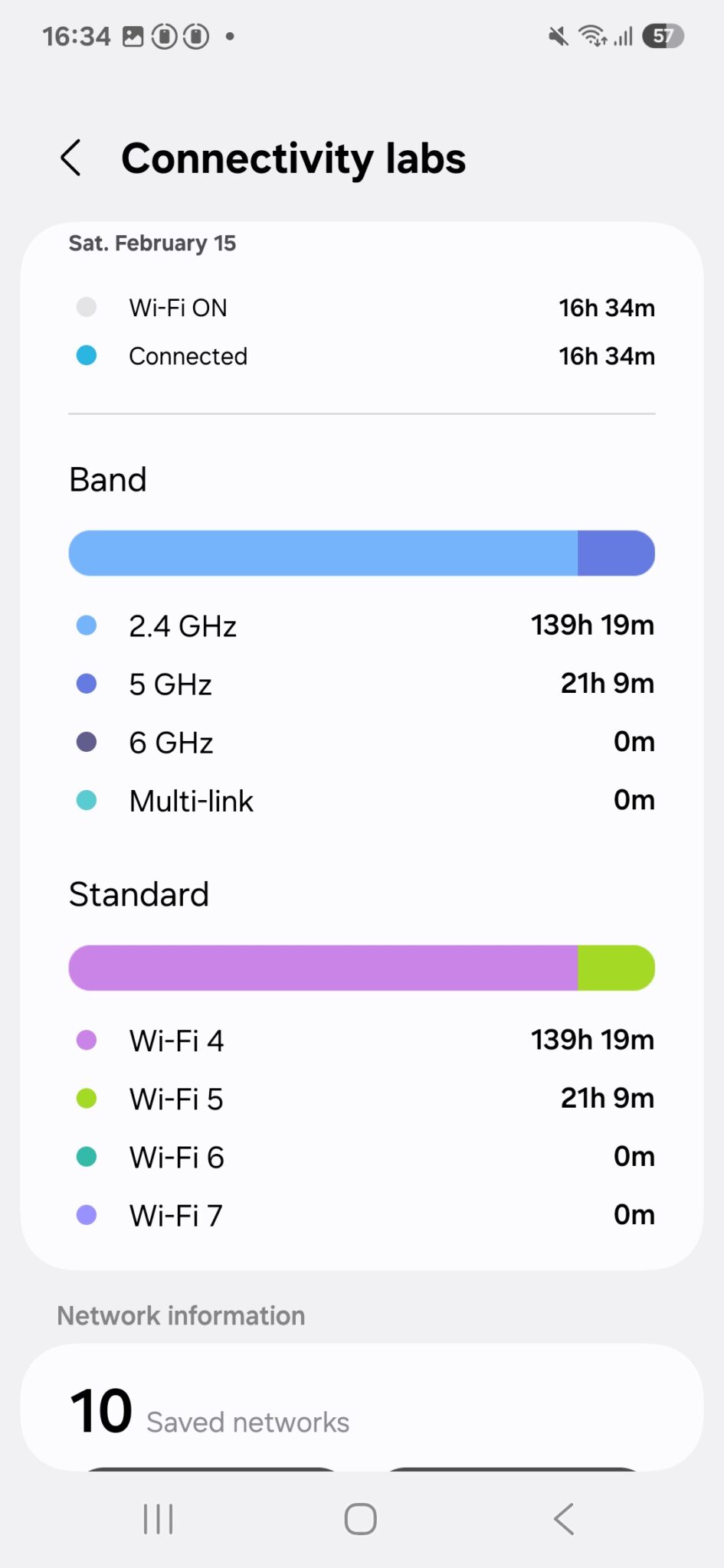724x1568 pixels.
Task: Expand the Band section
Action: tap(108, 479)
